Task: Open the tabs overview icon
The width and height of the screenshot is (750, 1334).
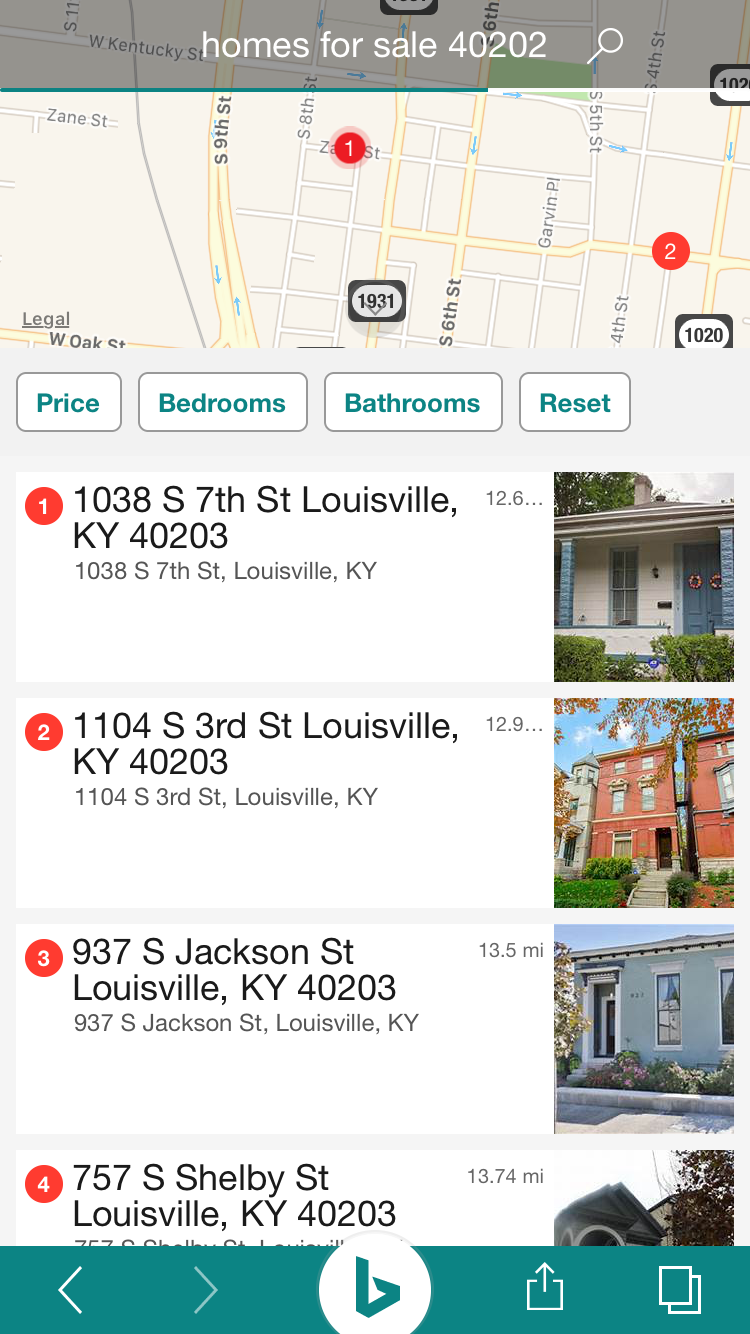Action: point(679,1289)
